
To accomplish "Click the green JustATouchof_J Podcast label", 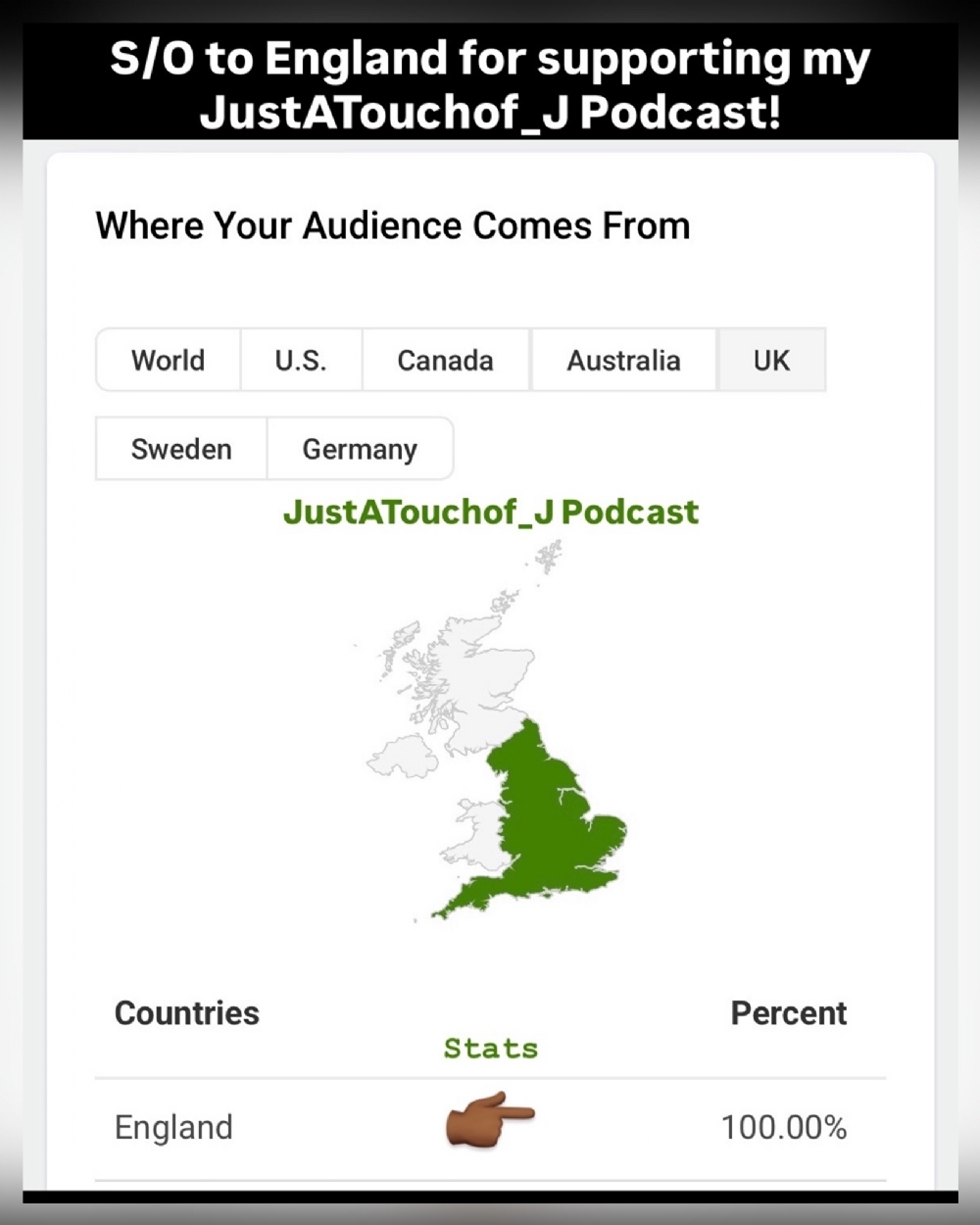I will tap(490, 512).
